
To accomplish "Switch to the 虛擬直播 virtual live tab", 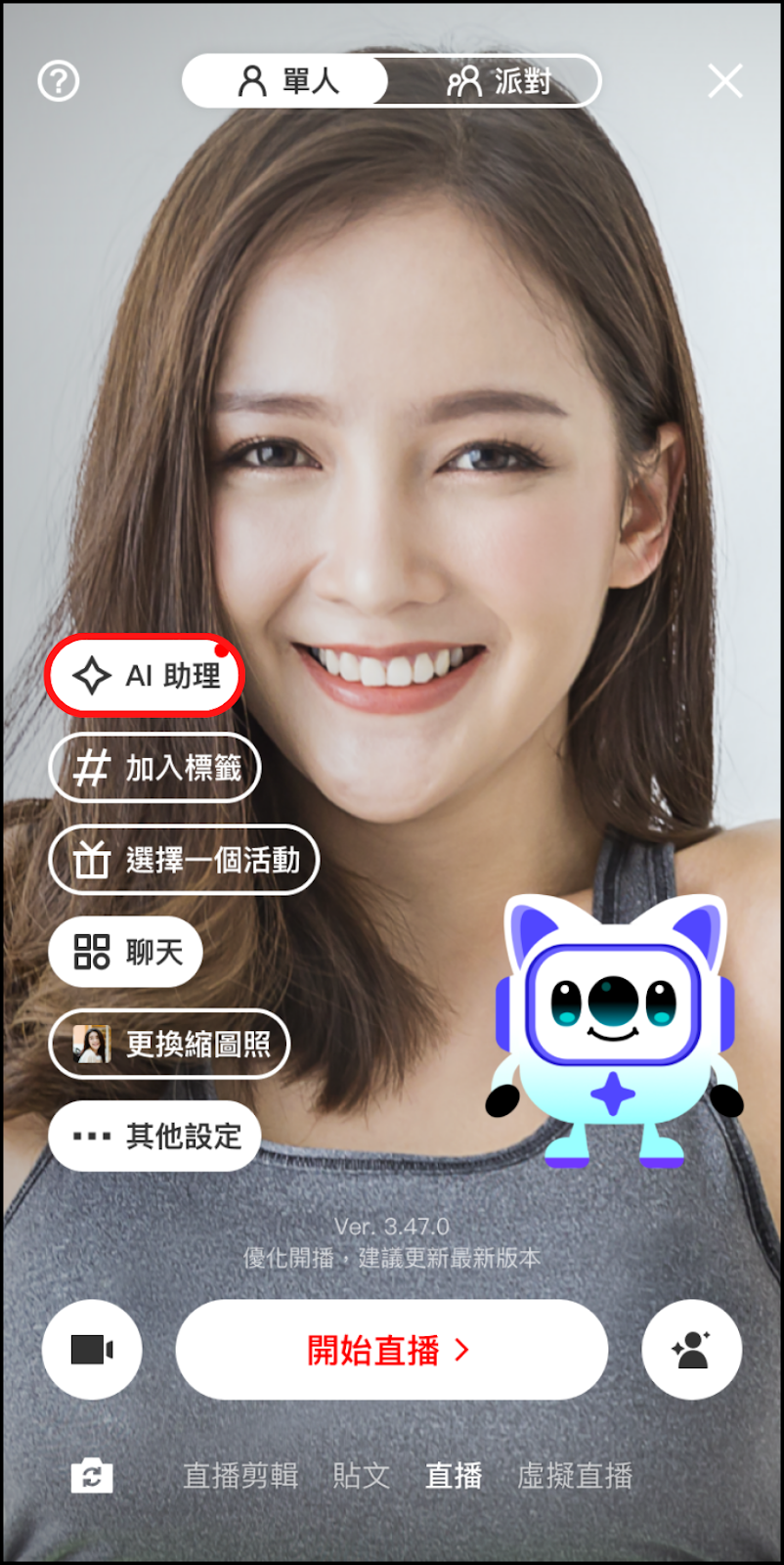I will pos(575,1475).
